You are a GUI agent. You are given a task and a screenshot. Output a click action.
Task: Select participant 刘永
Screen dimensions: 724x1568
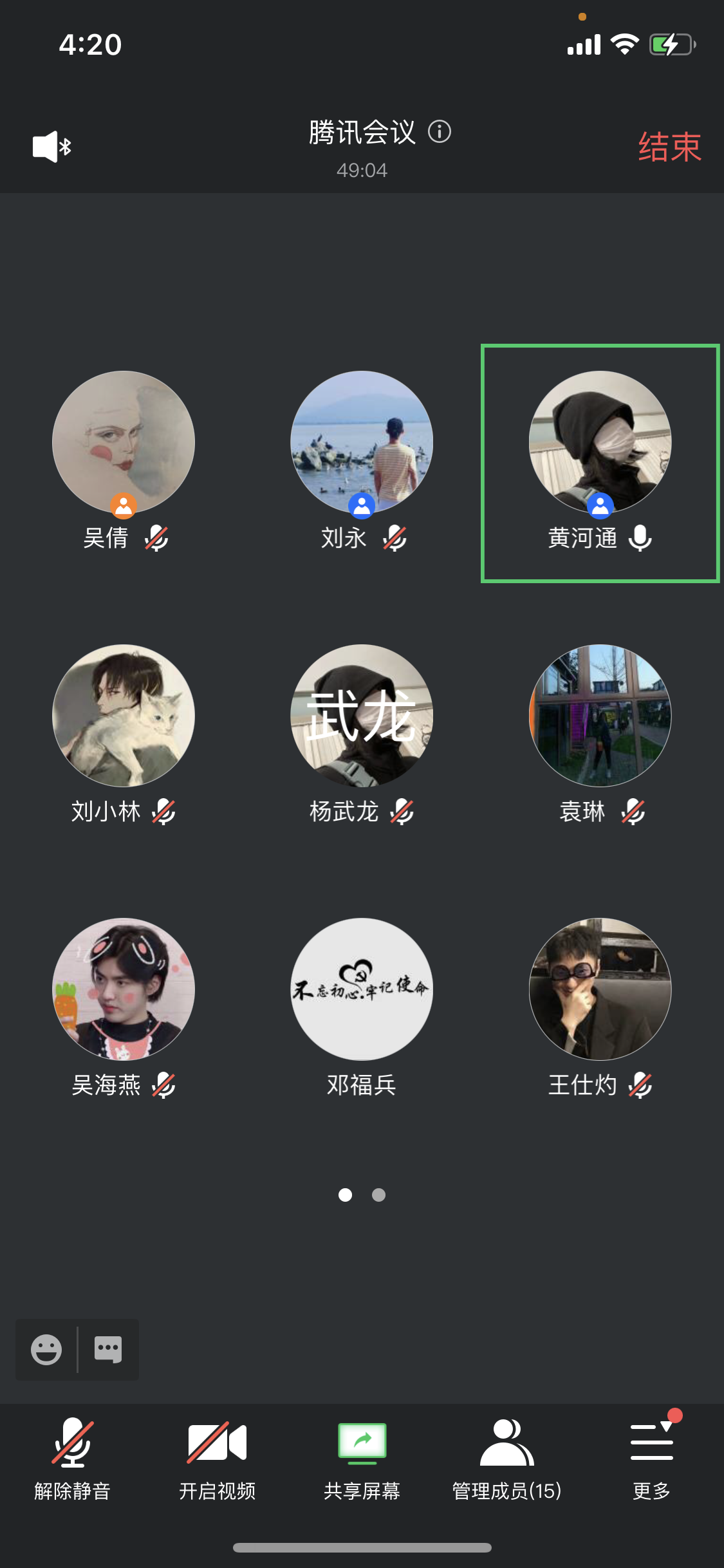coord(362,443)
